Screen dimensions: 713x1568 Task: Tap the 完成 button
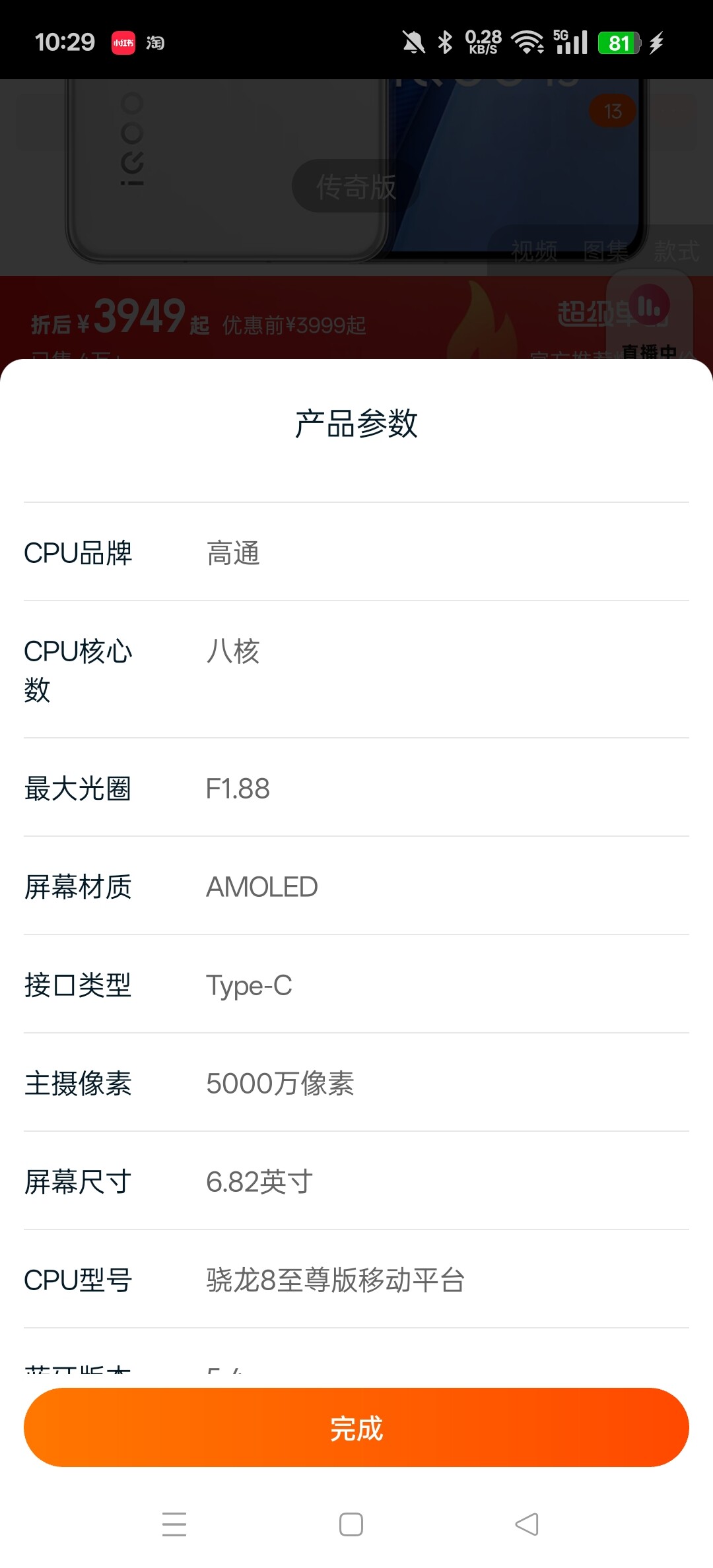356,1427
